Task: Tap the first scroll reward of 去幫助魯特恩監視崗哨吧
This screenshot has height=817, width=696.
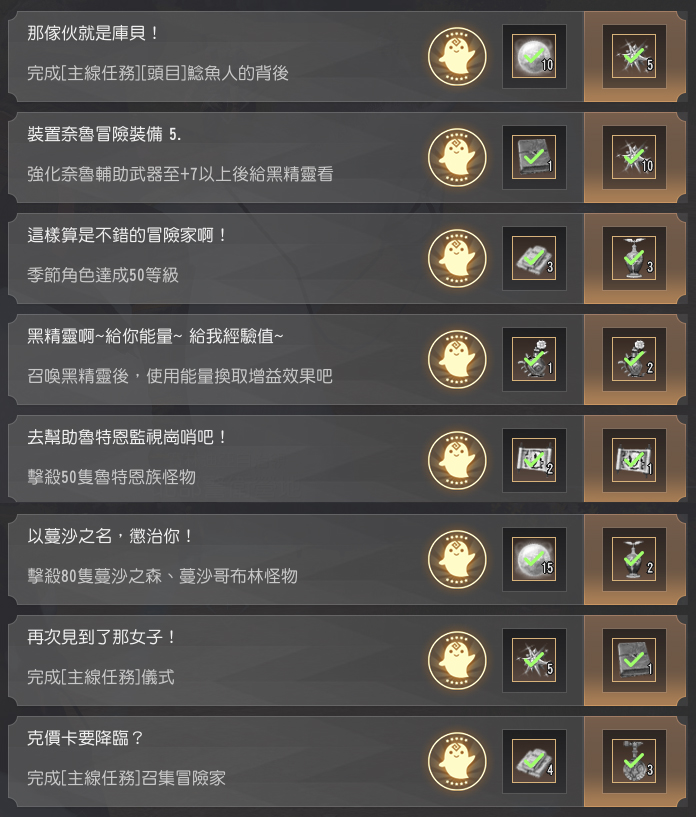Action: point(533,460)
